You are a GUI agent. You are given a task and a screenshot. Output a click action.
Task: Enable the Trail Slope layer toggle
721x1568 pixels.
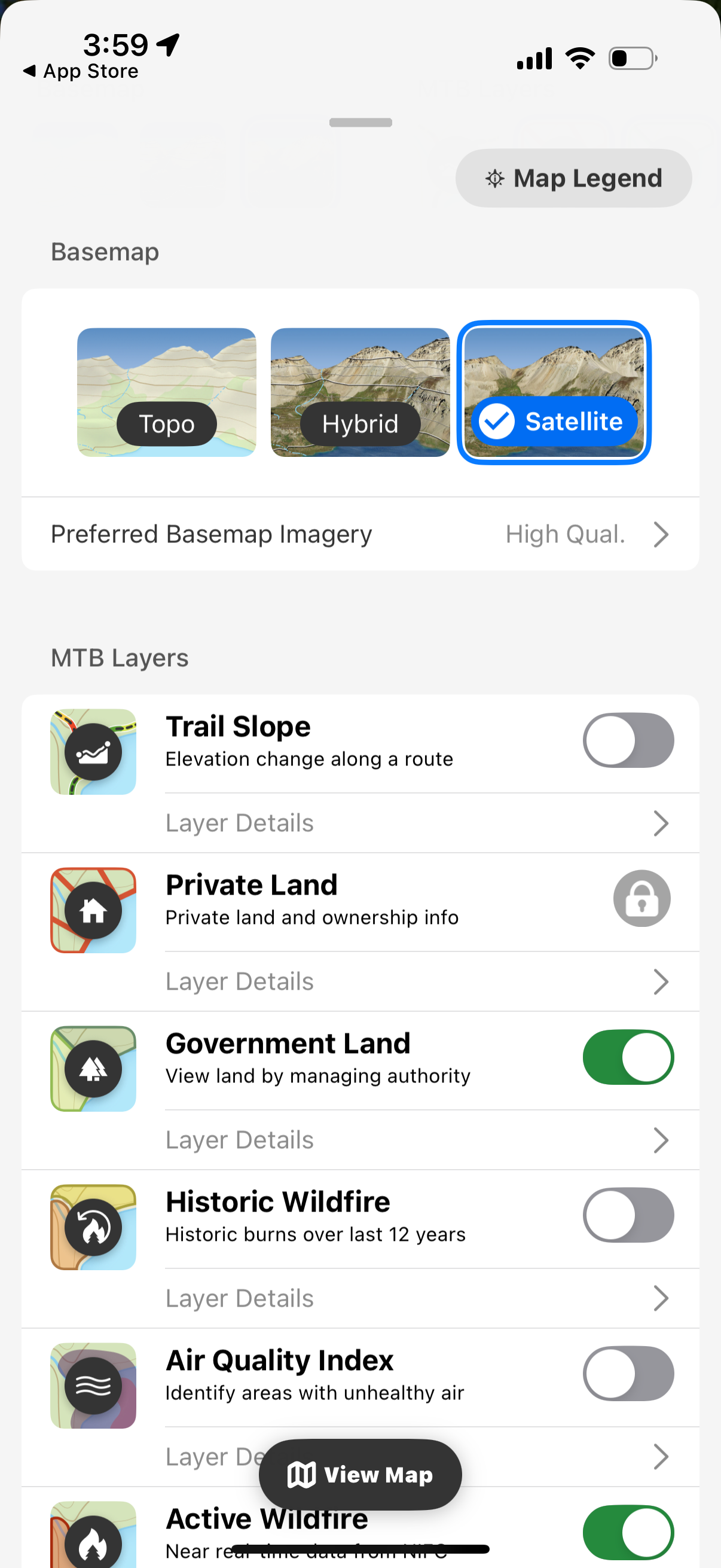(x=628, y=740)
